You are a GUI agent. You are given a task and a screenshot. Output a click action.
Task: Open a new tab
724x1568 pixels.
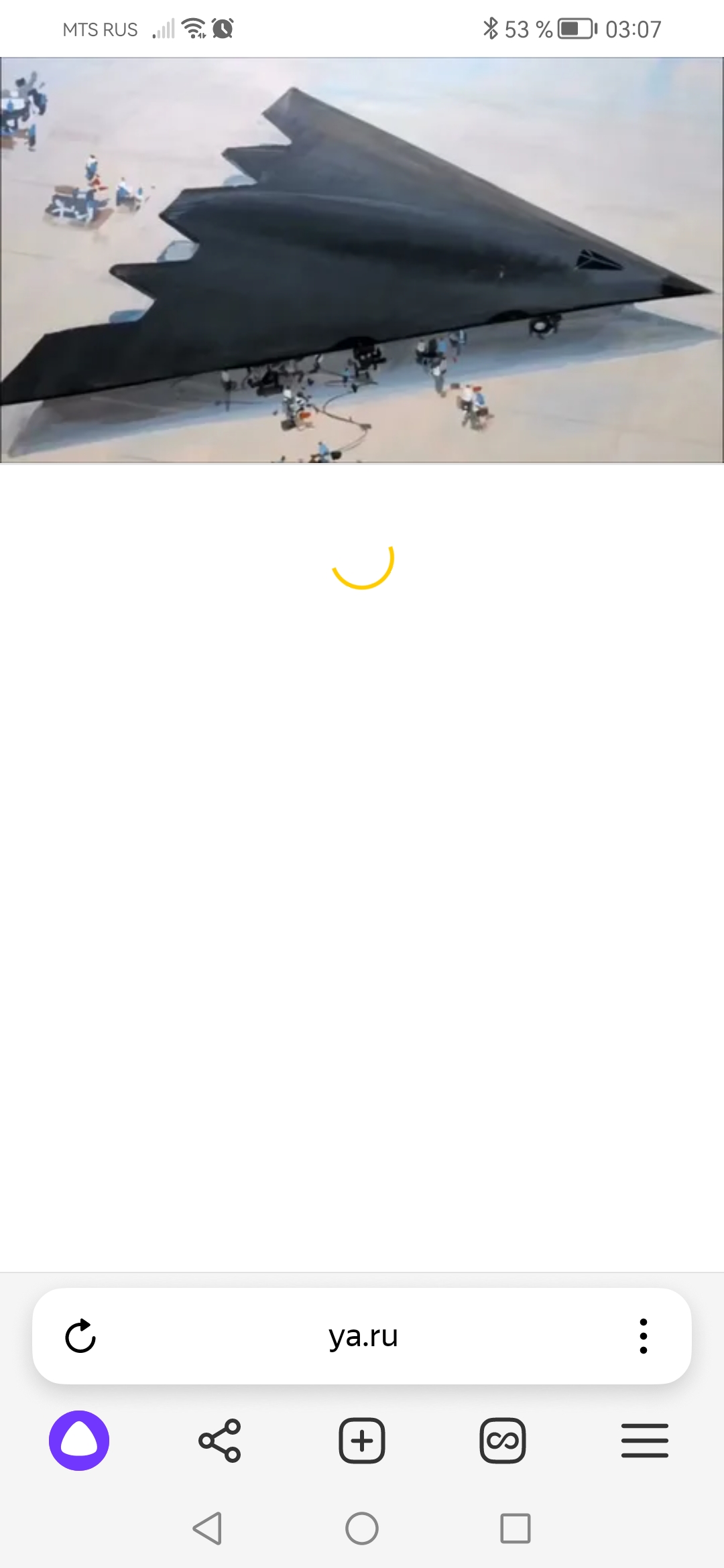pyautogui.click(x=362, y=1440)
